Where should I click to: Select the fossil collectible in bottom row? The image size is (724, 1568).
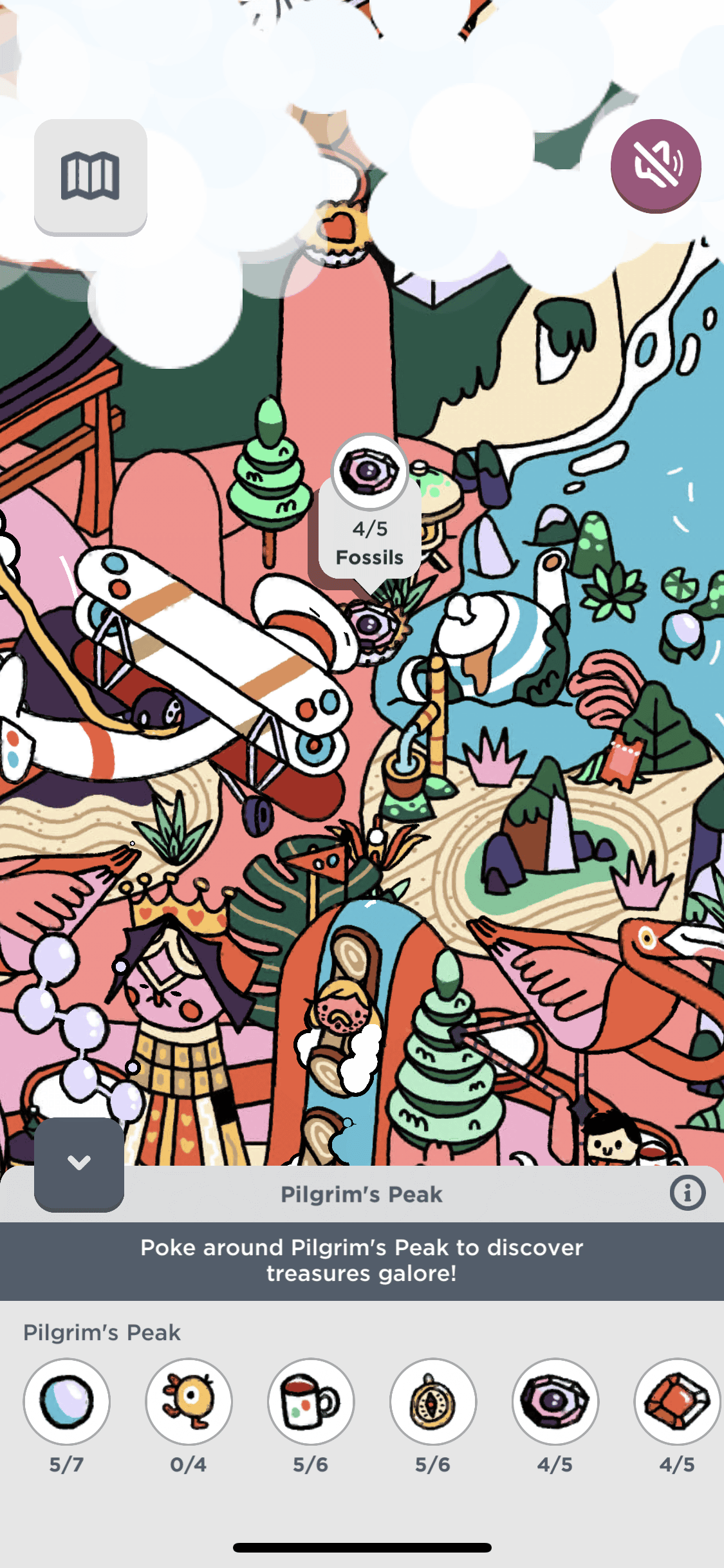tap(555, 1401)
